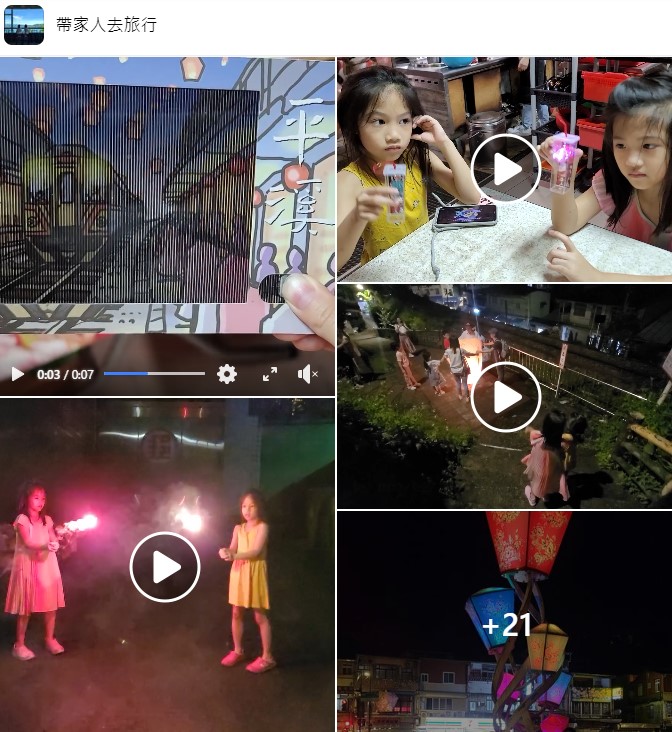Unmute the video sound
The image size is (672, 732).
click(308, 374)
